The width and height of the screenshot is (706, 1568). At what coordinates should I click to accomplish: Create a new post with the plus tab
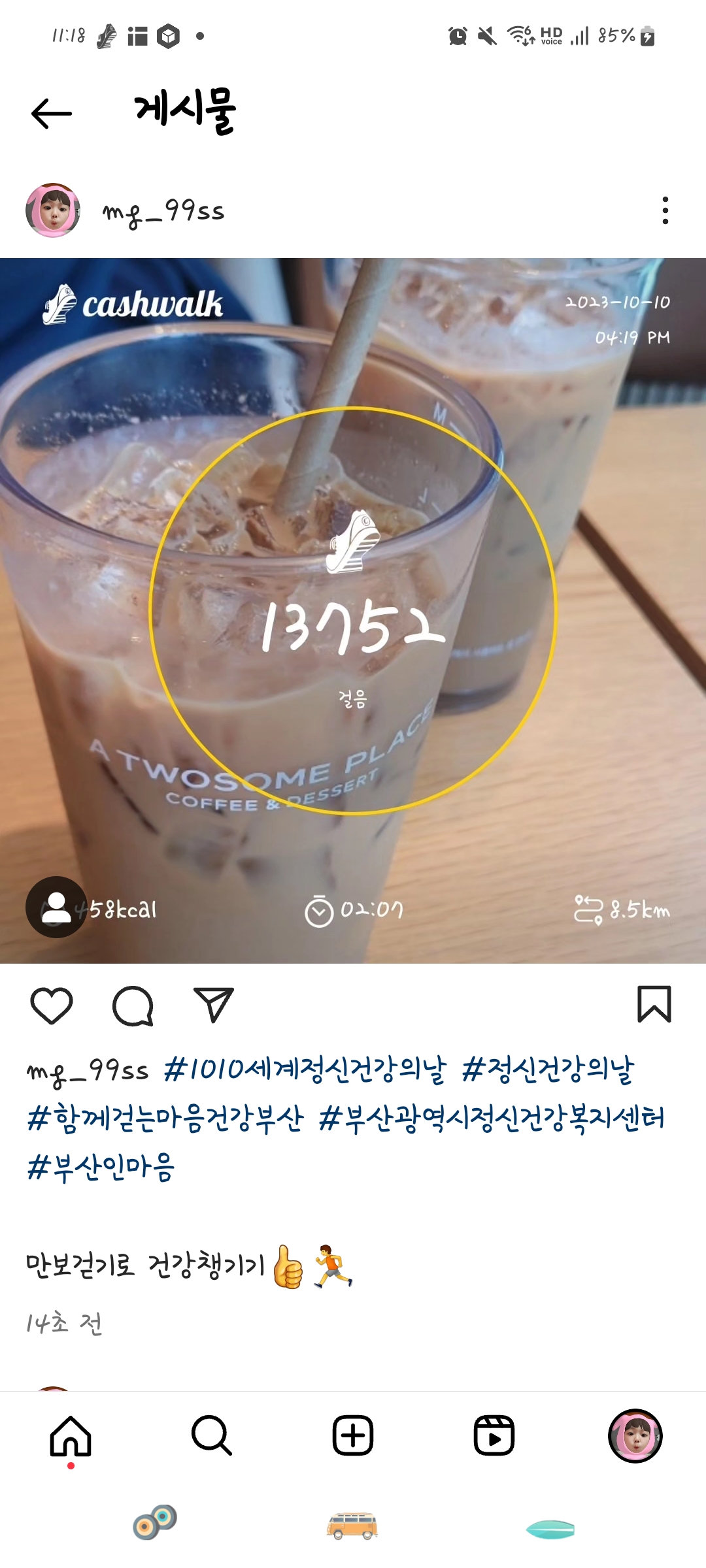(x=353, y=1436)
